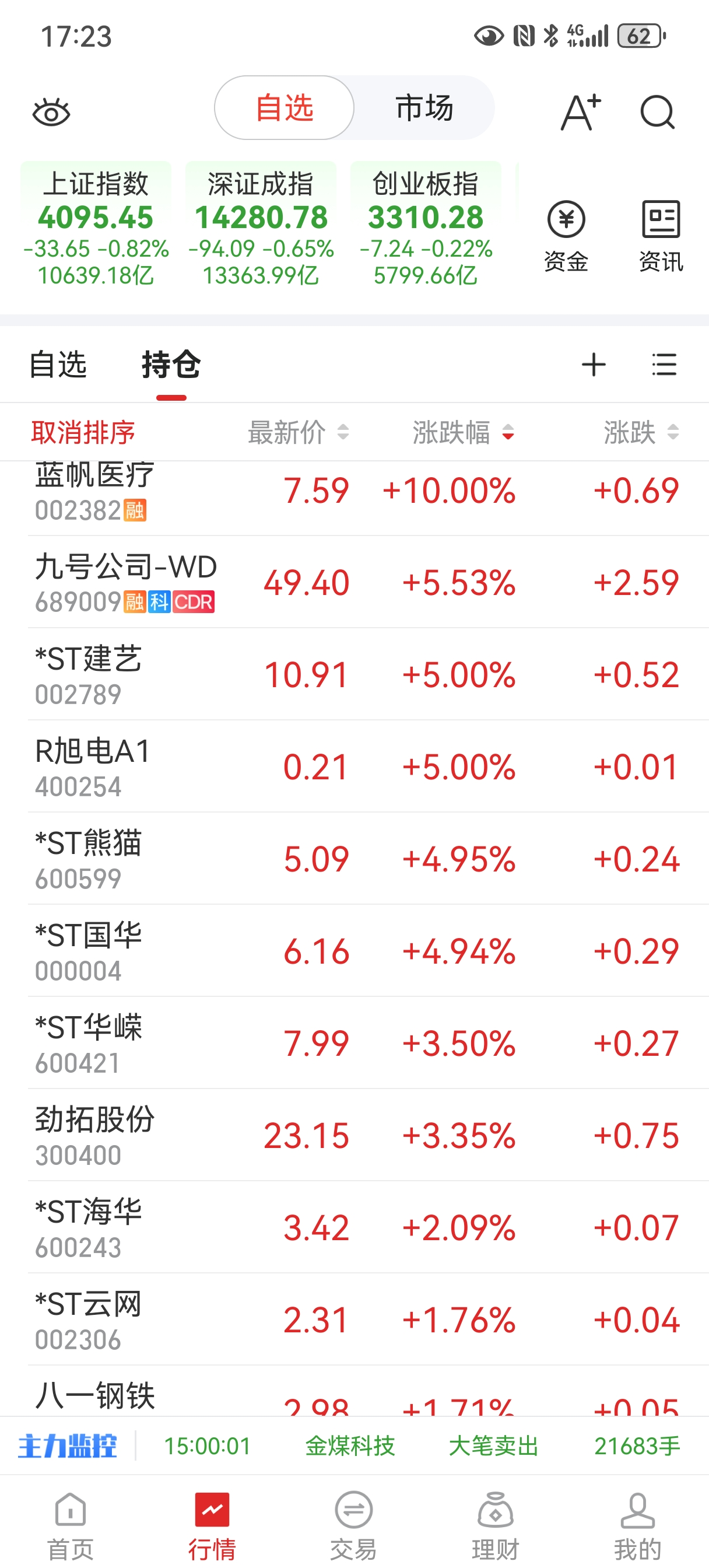Sort the list by 涨跌幅
The height and width of the screenshot is (1568, 709).
(x=462, y=433)
